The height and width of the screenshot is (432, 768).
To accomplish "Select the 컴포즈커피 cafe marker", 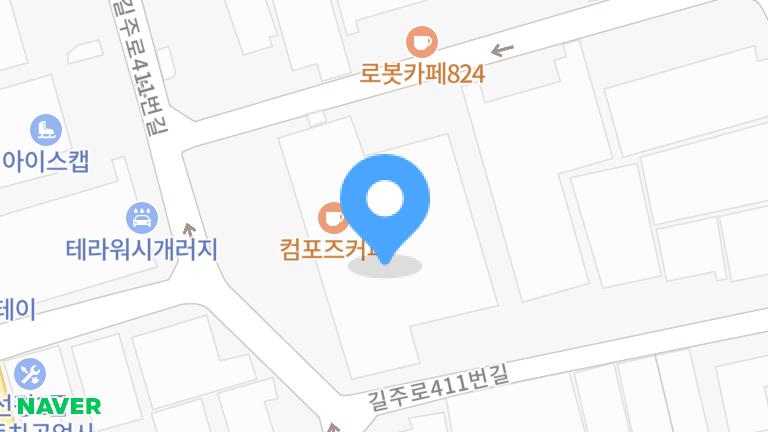I will click(x=332, y=216).
